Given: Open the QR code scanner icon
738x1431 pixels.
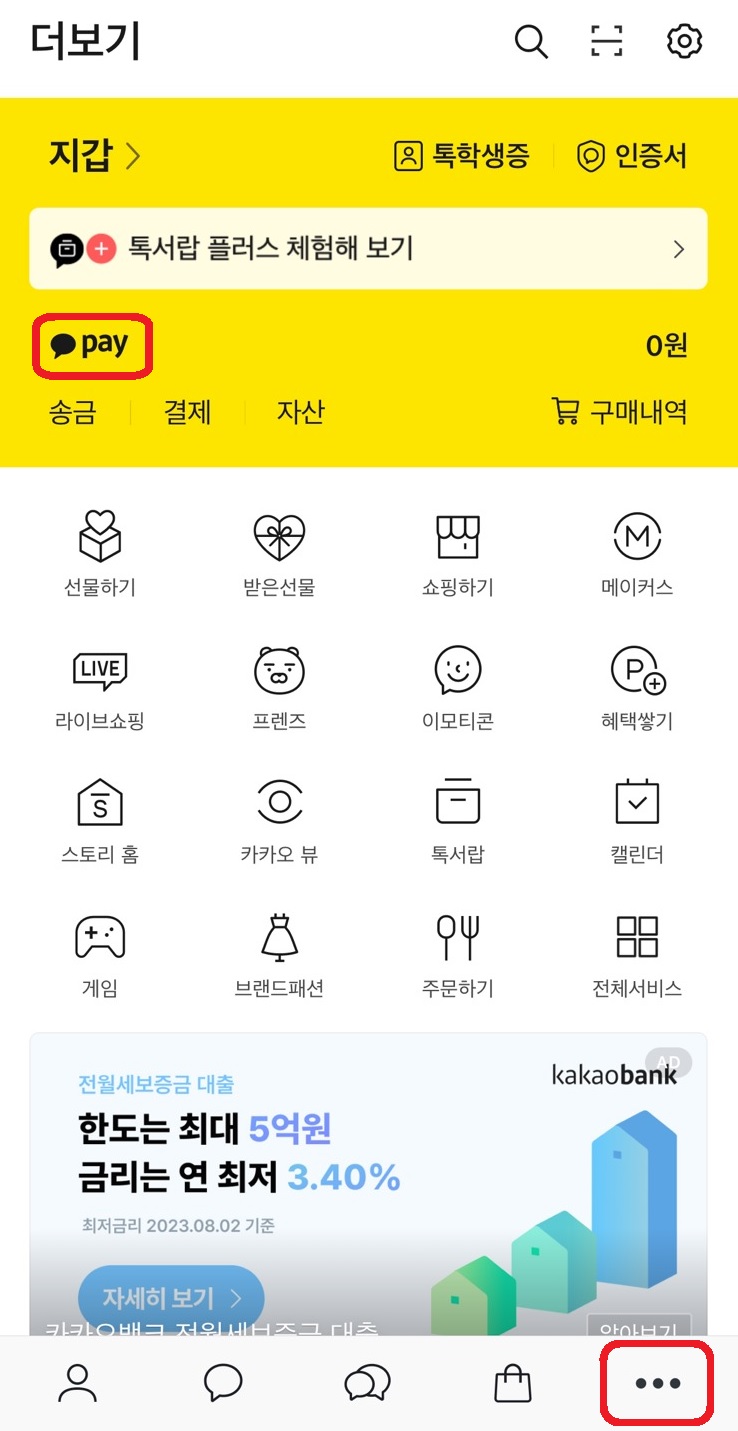Looking at the screenshot, I should (x=607, y=42).
